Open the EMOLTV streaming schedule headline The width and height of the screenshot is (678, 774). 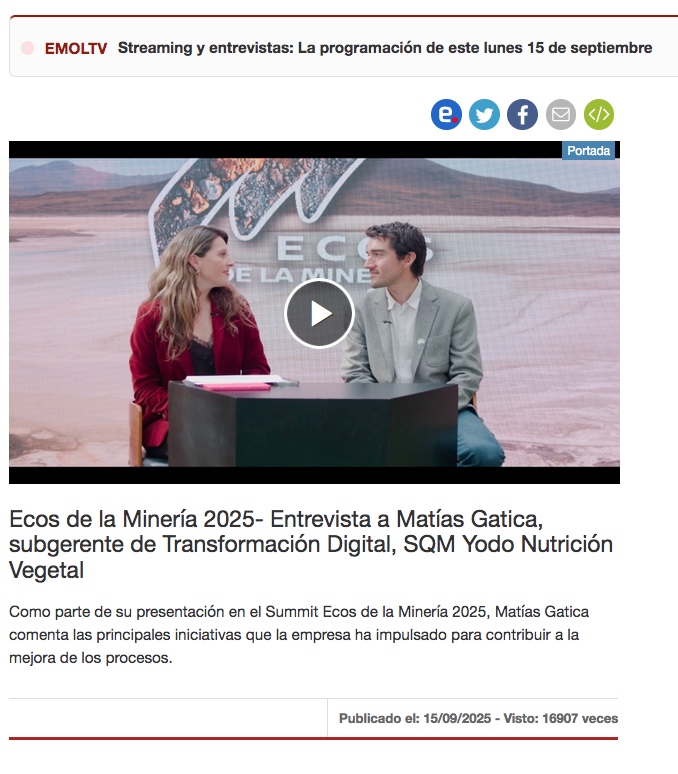pyautogui.click(x=384, y=48)
